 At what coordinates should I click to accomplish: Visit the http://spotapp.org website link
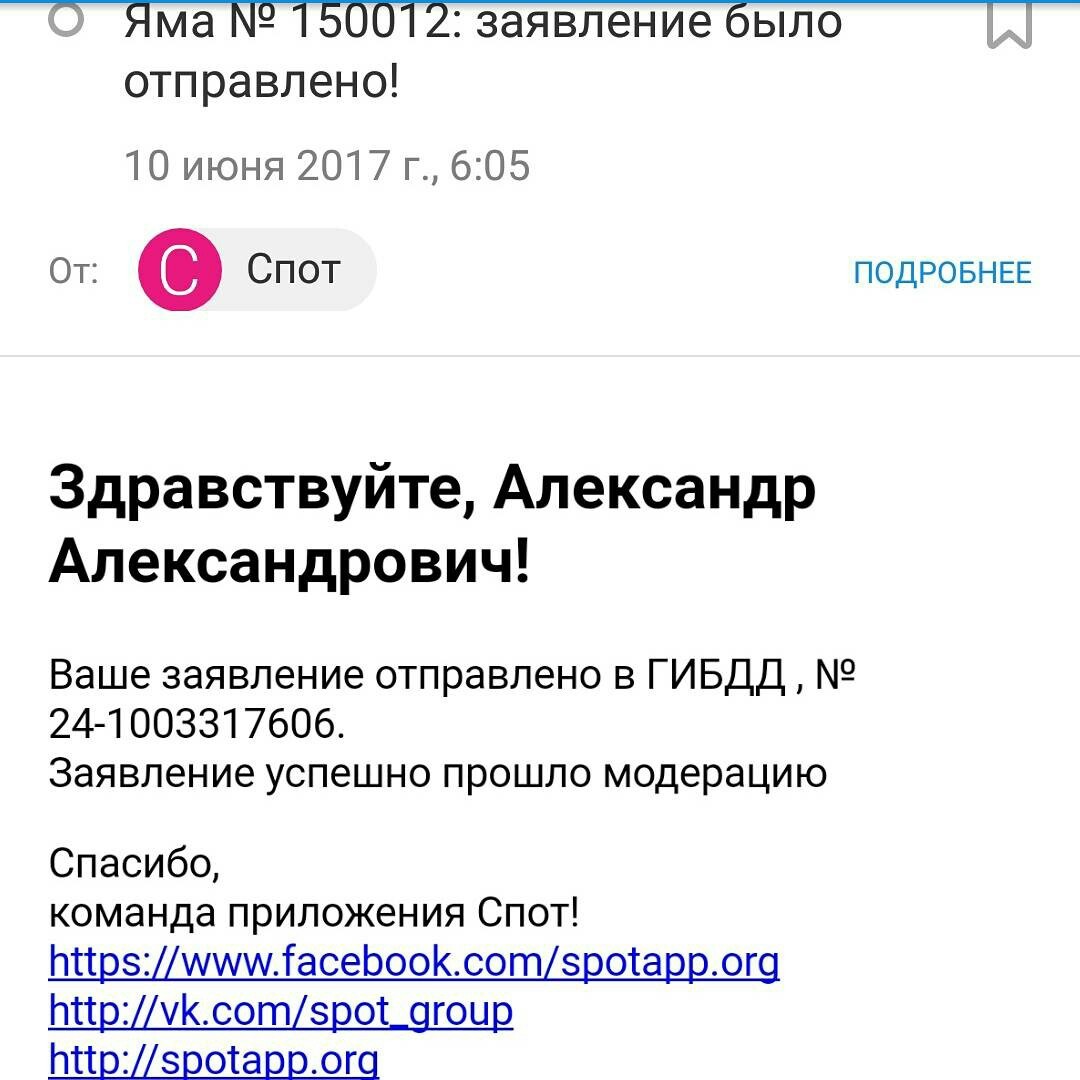coord(214,1058)
